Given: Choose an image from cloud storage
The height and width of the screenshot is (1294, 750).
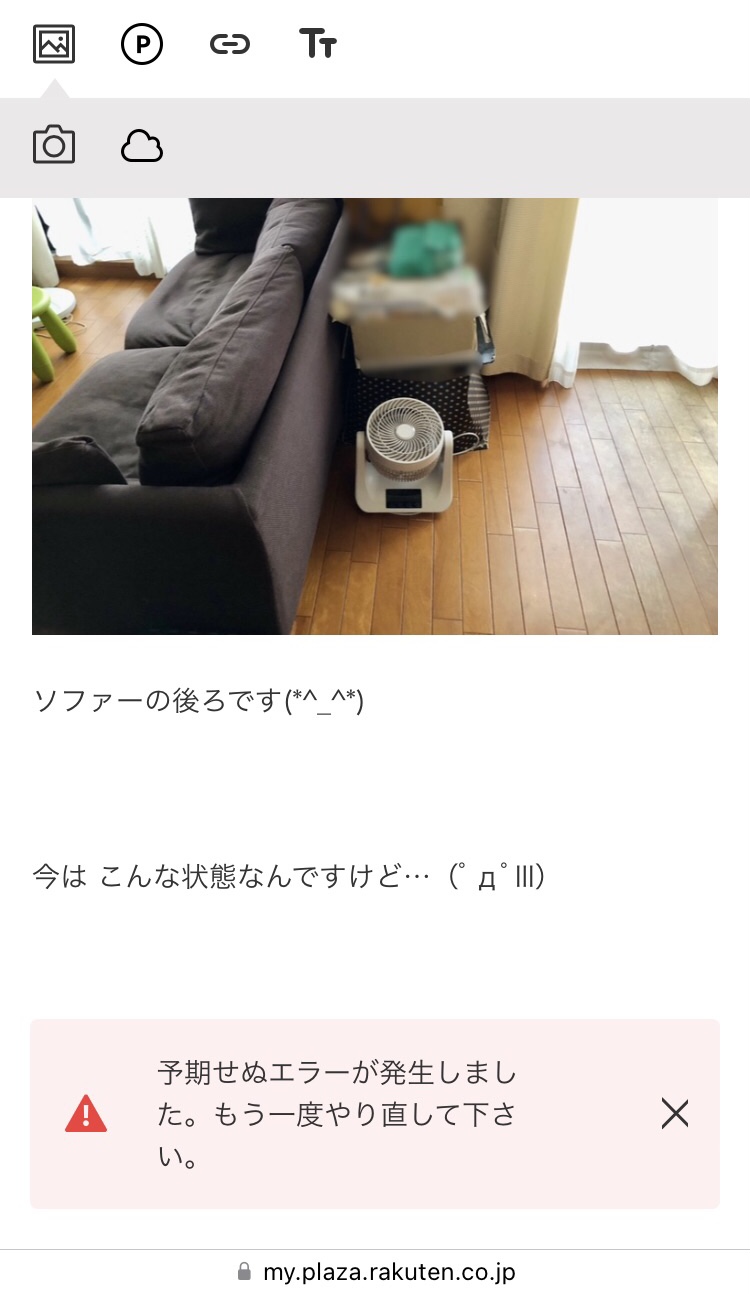Looking at the screenshot, I should click(x=142, y=146).
